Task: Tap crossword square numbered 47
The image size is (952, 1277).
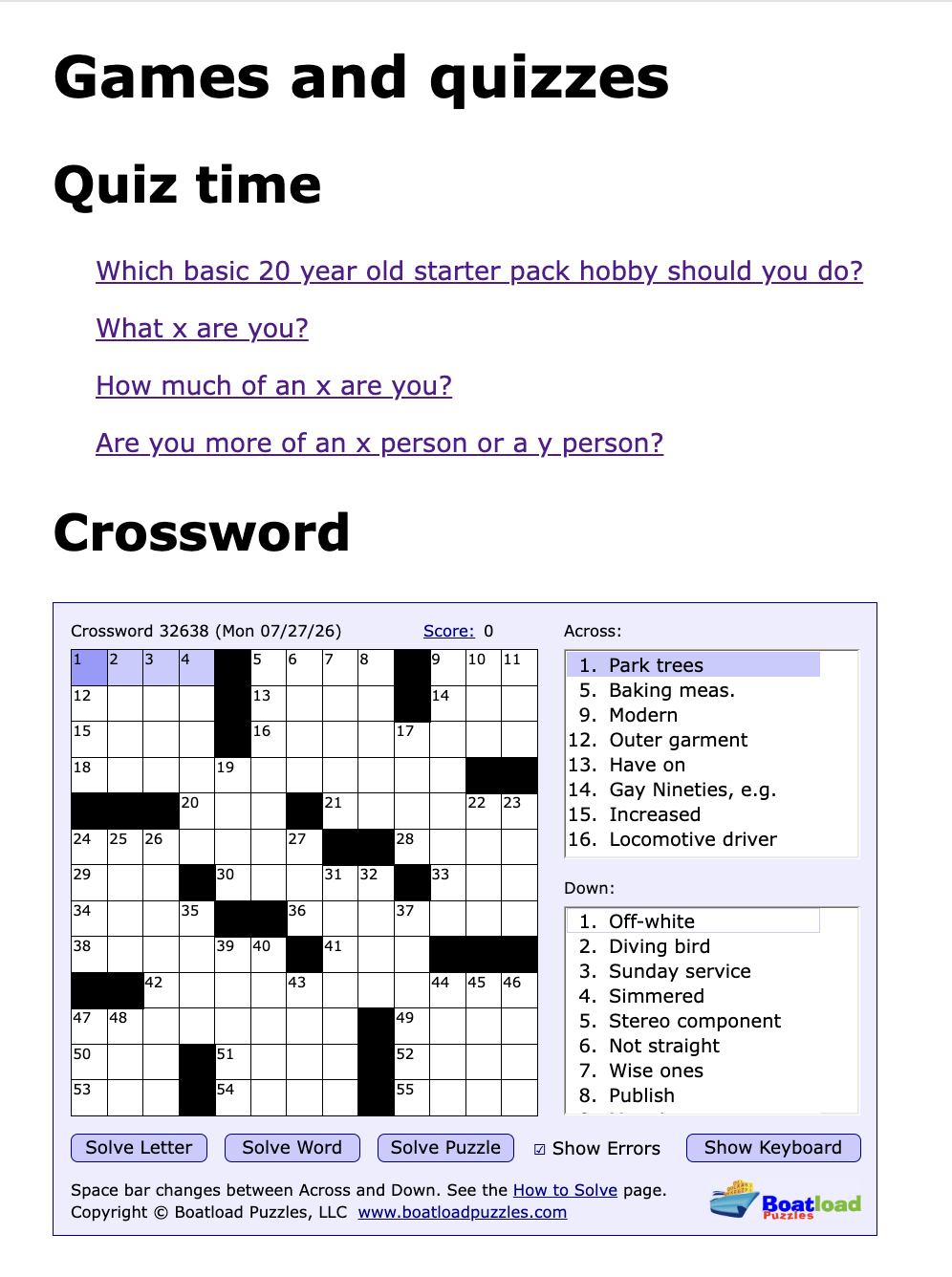Action: [x=89, y=1026]
